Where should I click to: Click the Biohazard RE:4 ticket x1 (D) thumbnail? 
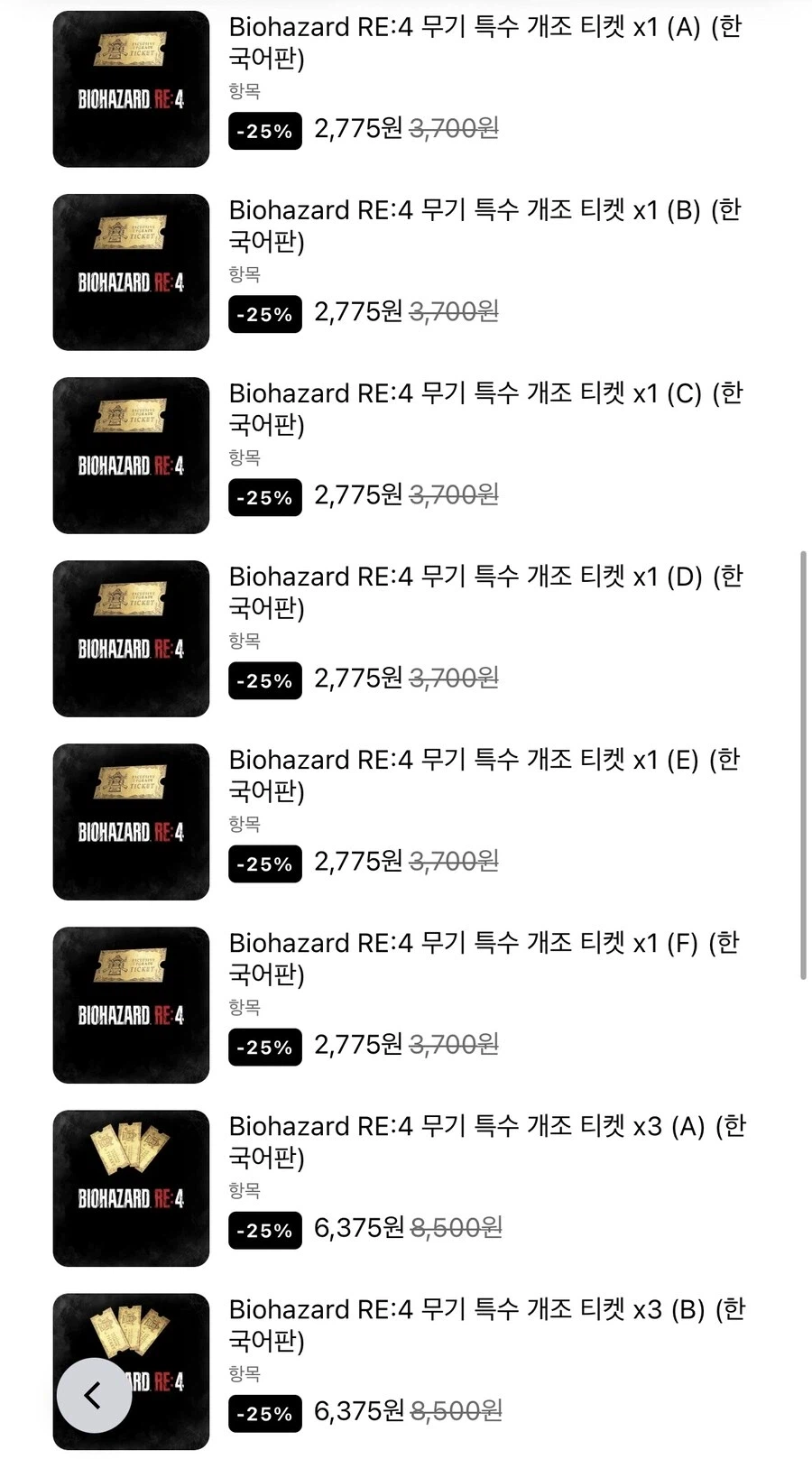click(x=130, y=637)
